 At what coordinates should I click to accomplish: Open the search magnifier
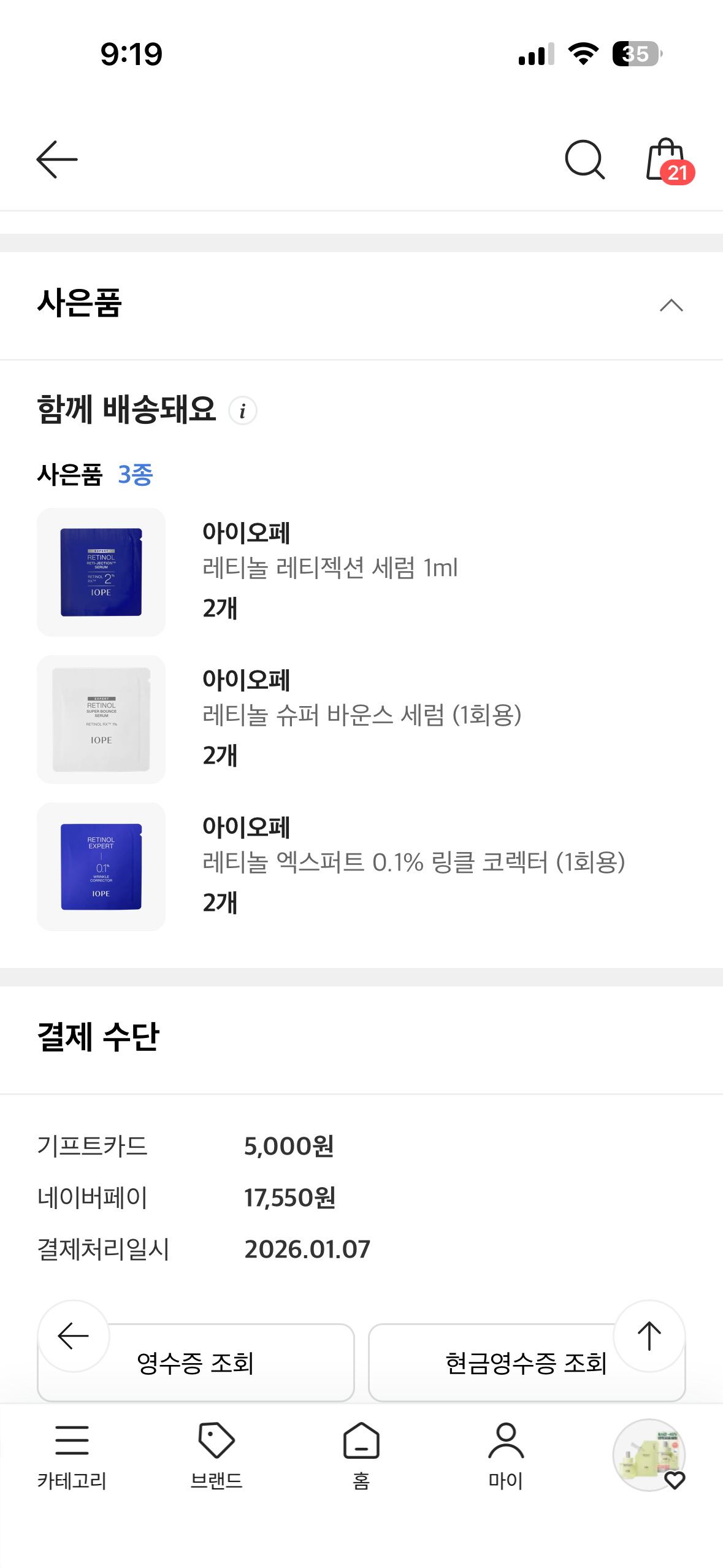point(584,159)
